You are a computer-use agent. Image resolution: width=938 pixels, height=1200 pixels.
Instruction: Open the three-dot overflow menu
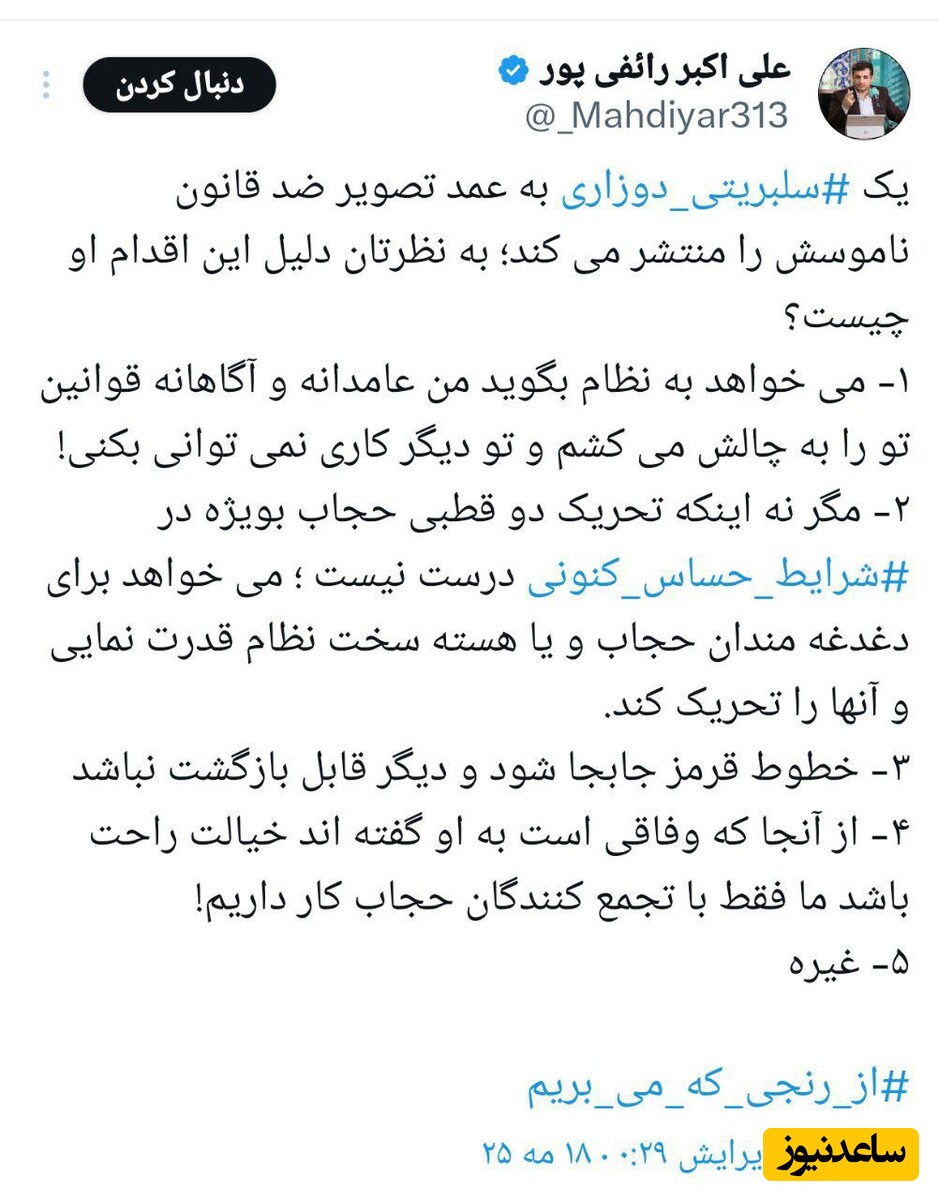pos(45,85)
